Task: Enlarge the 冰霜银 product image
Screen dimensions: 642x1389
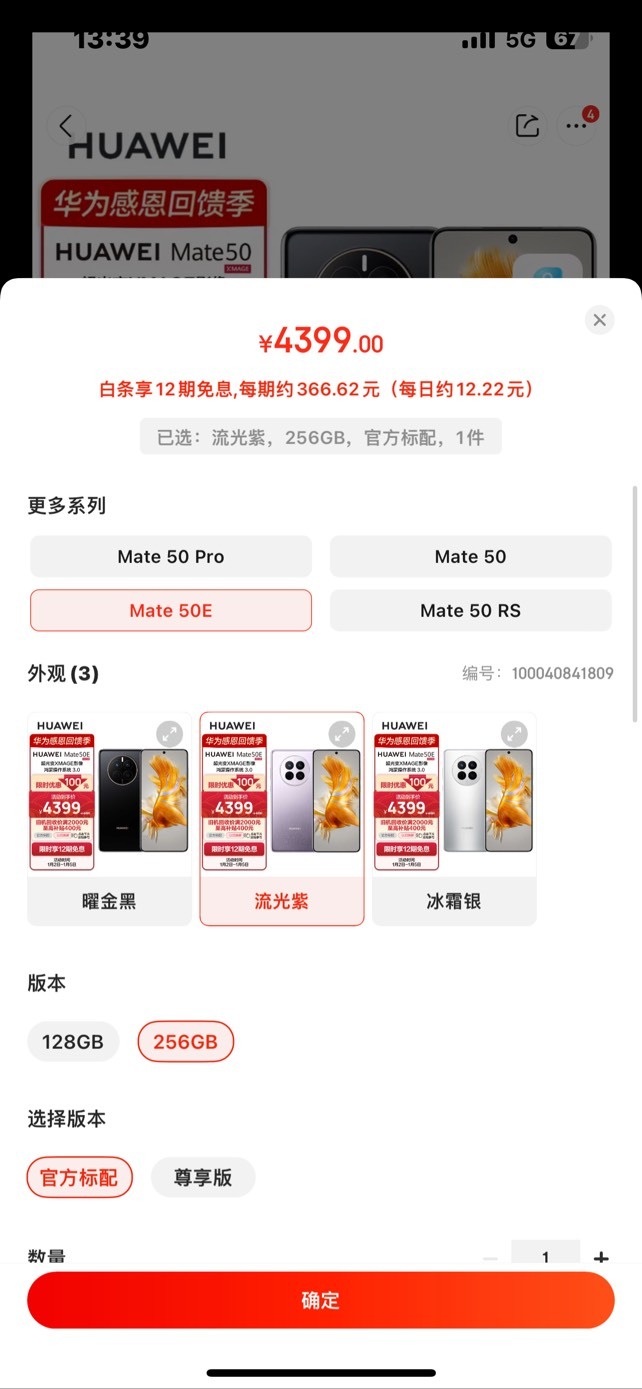Action: click(514, 734)
